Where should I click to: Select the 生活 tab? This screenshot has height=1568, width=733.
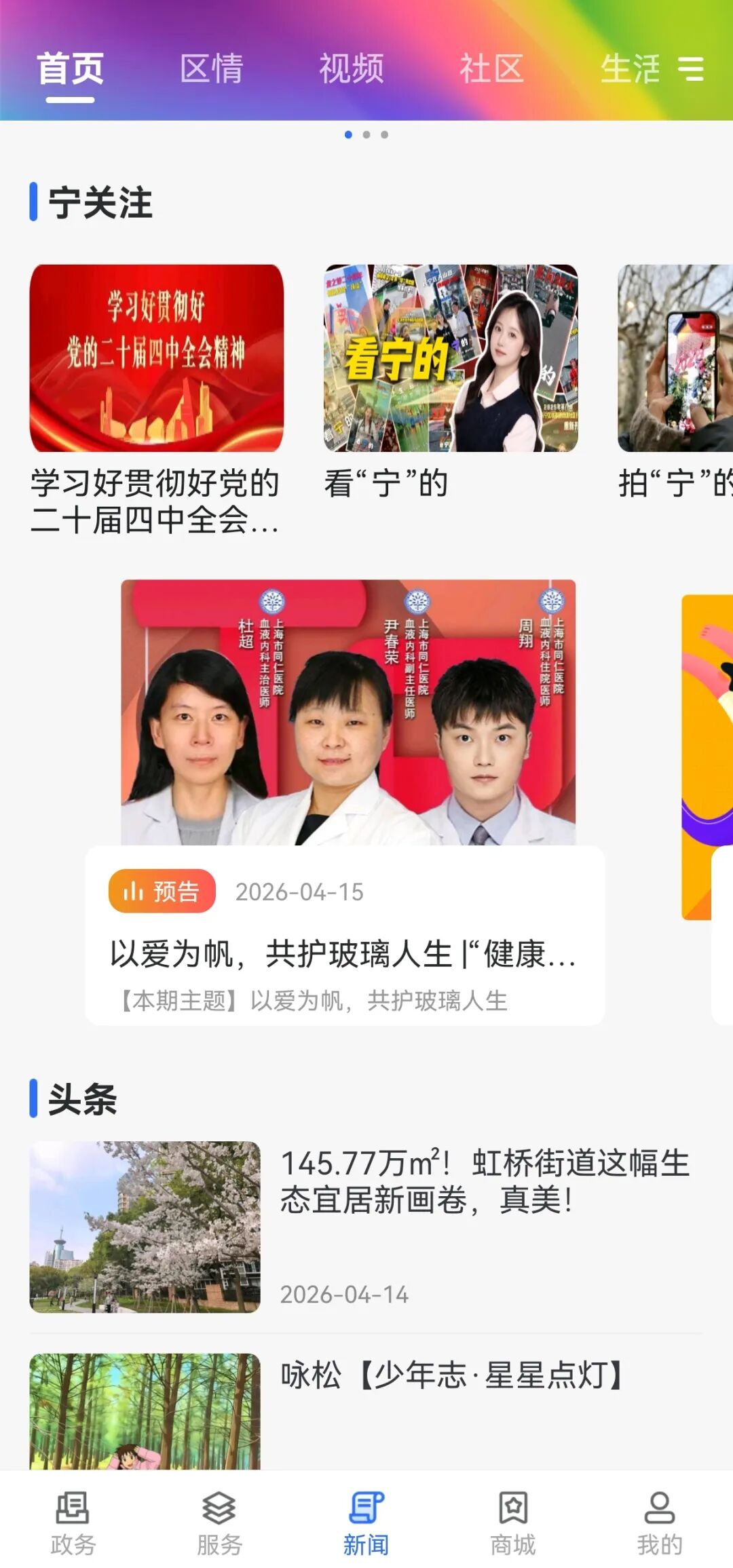629,69
